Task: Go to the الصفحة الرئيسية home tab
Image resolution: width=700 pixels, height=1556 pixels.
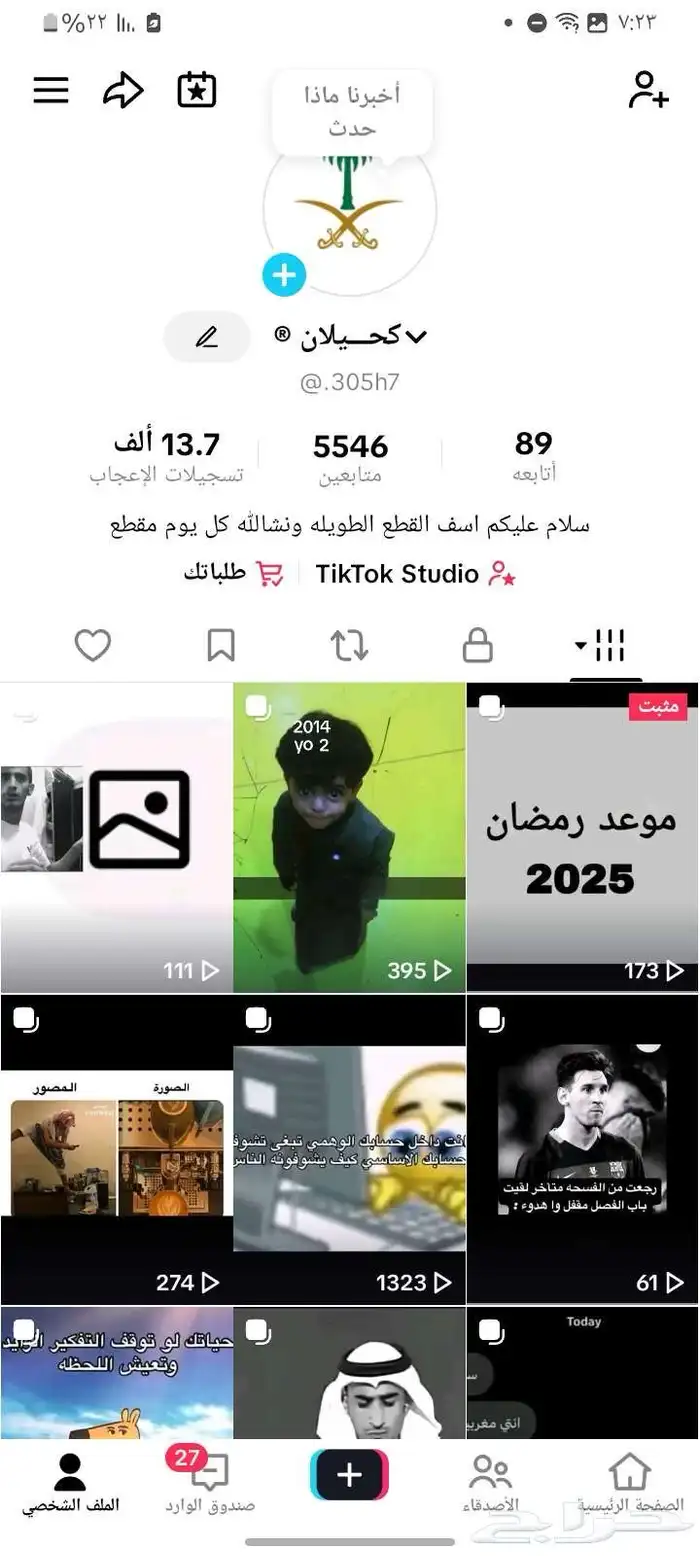Action: click(630, 1483)
